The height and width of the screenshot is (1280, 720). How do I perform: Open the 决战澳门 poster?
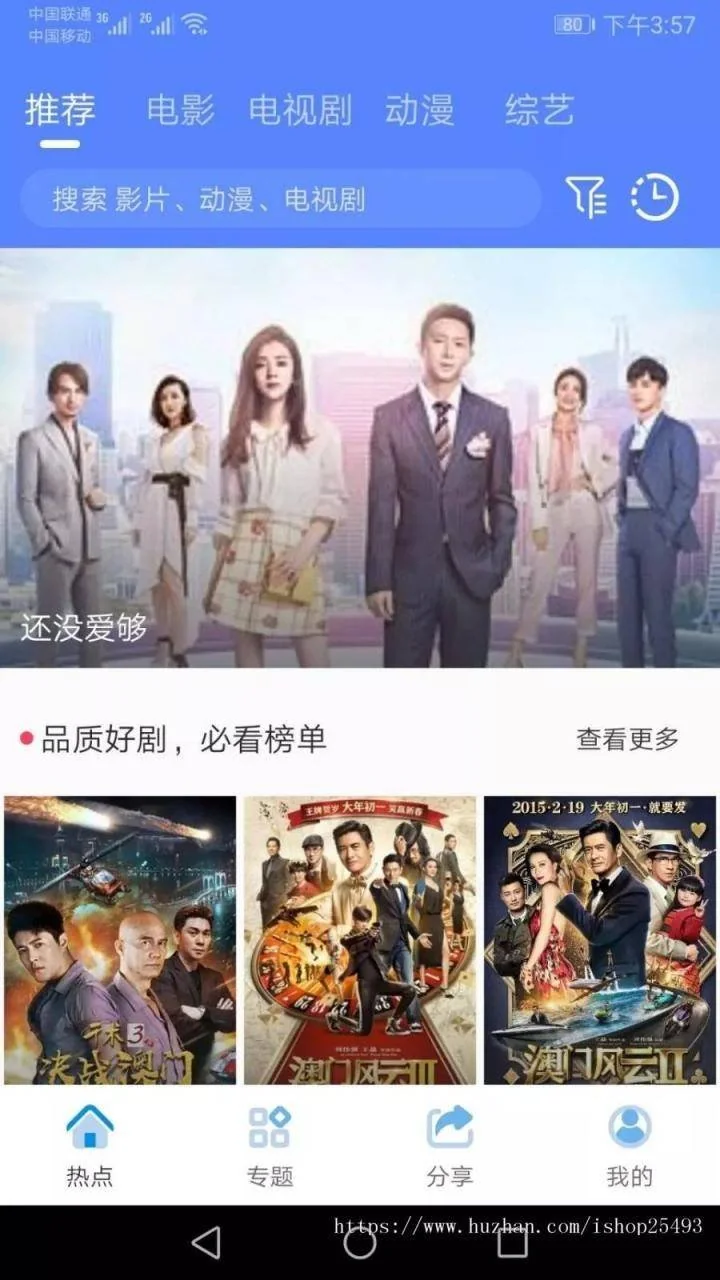click(120, 940)
